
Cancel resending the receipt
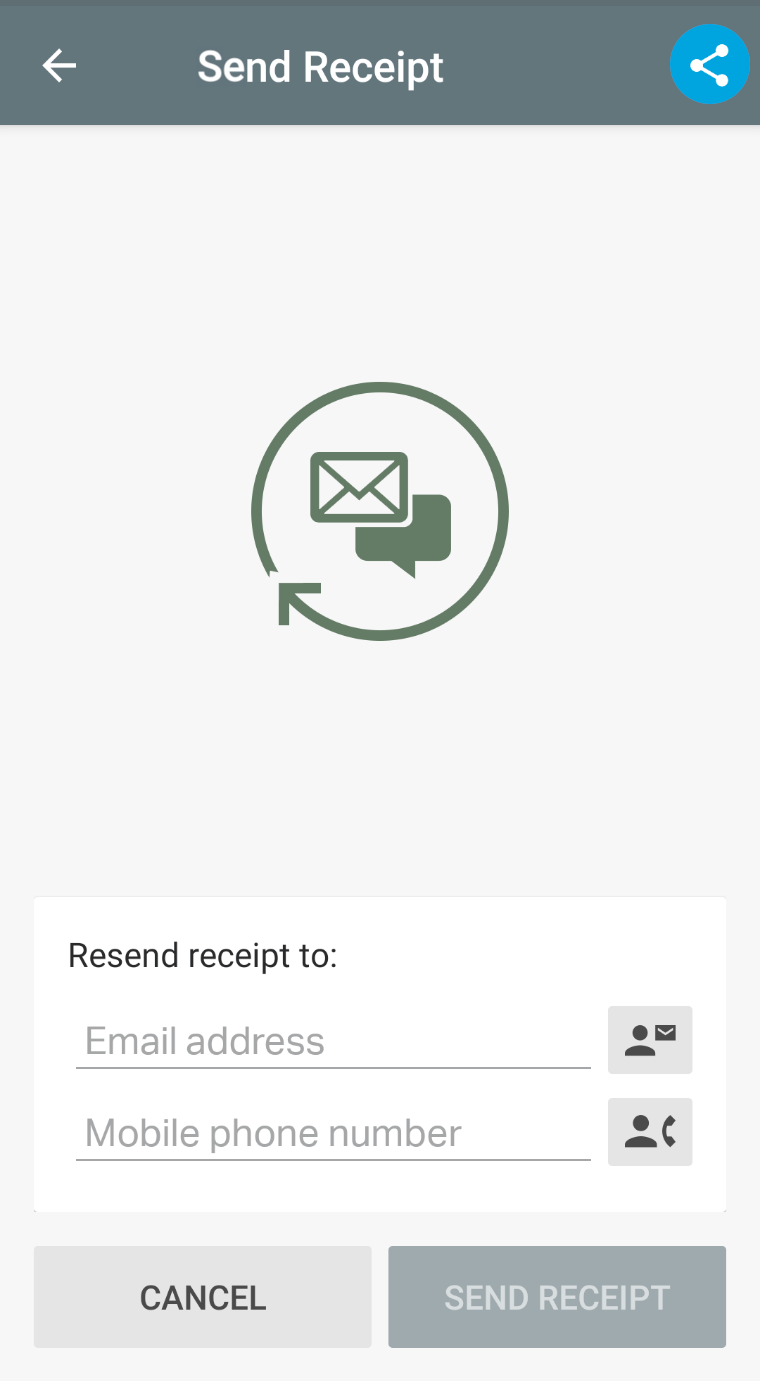tap(203, 1297)
